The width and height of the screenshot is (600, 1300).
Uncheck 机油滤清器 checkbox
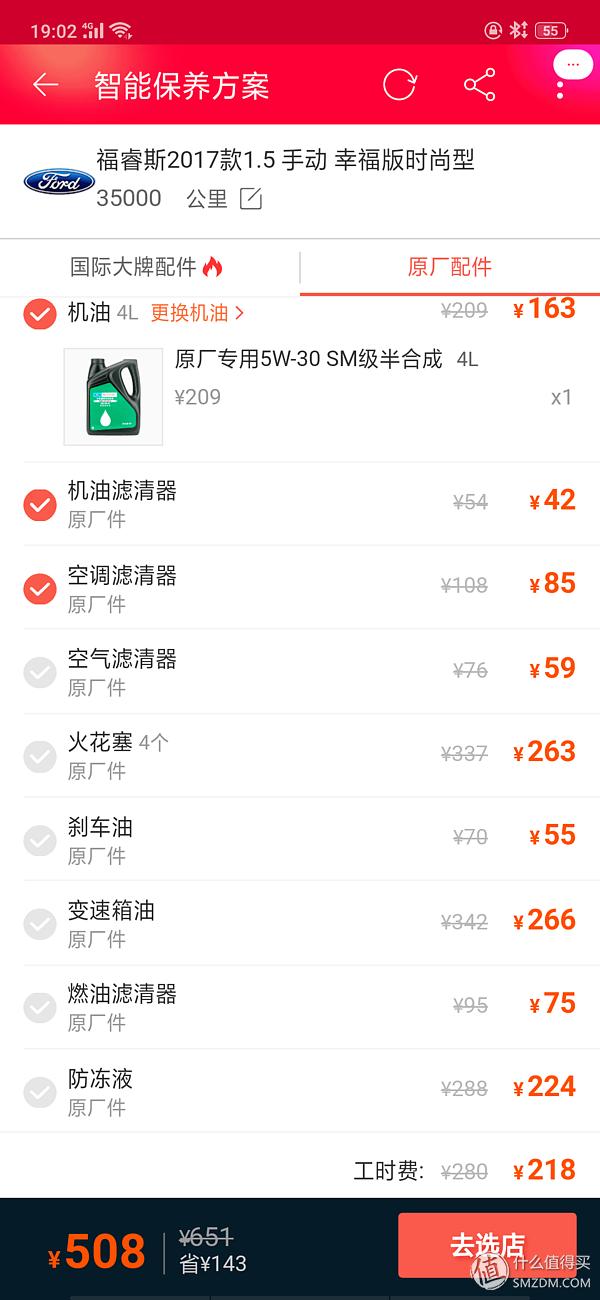pos(40,504)
